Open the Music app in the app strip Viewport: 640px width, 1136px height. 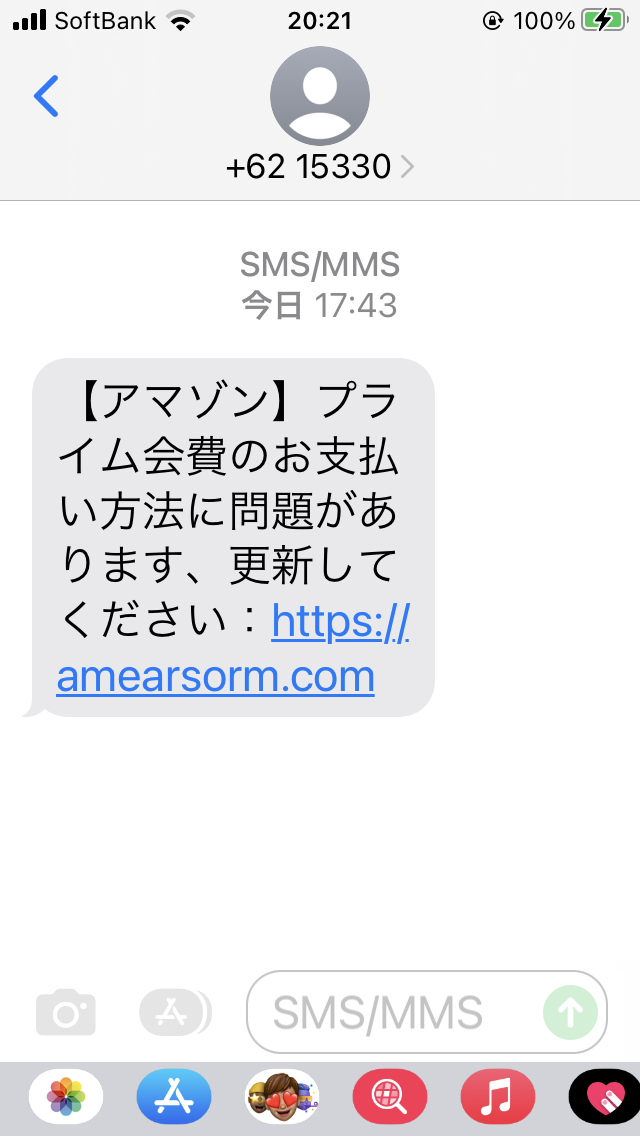[498, 1097]
